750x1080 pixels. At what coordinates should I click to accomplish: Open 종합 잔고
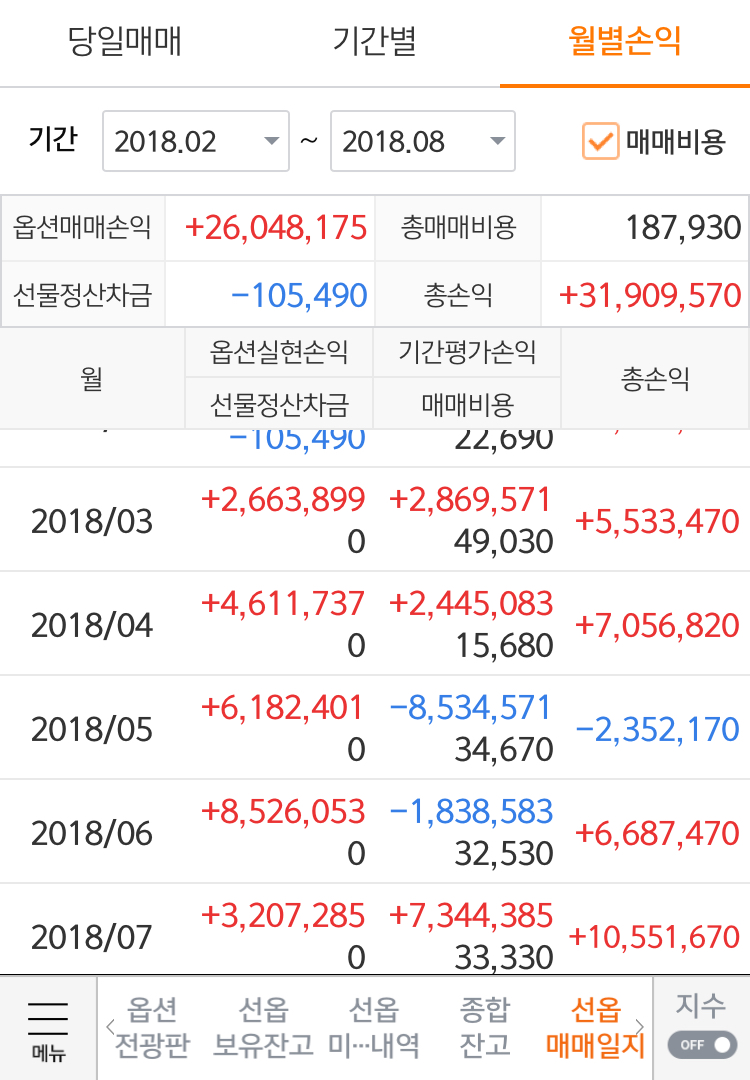pyautogui.click(x=484, y=1028)
